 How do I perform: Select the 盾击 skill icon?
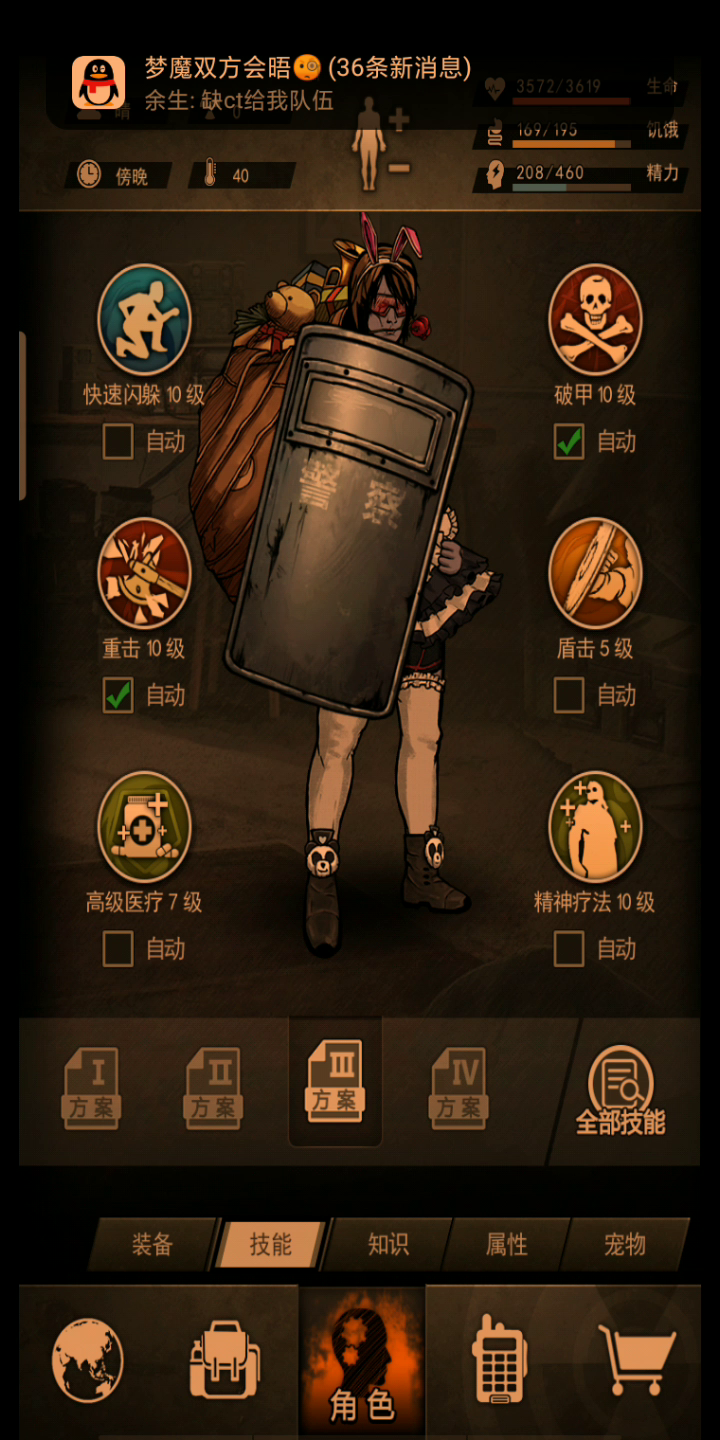pyautogui.click(x=595, y=574)
